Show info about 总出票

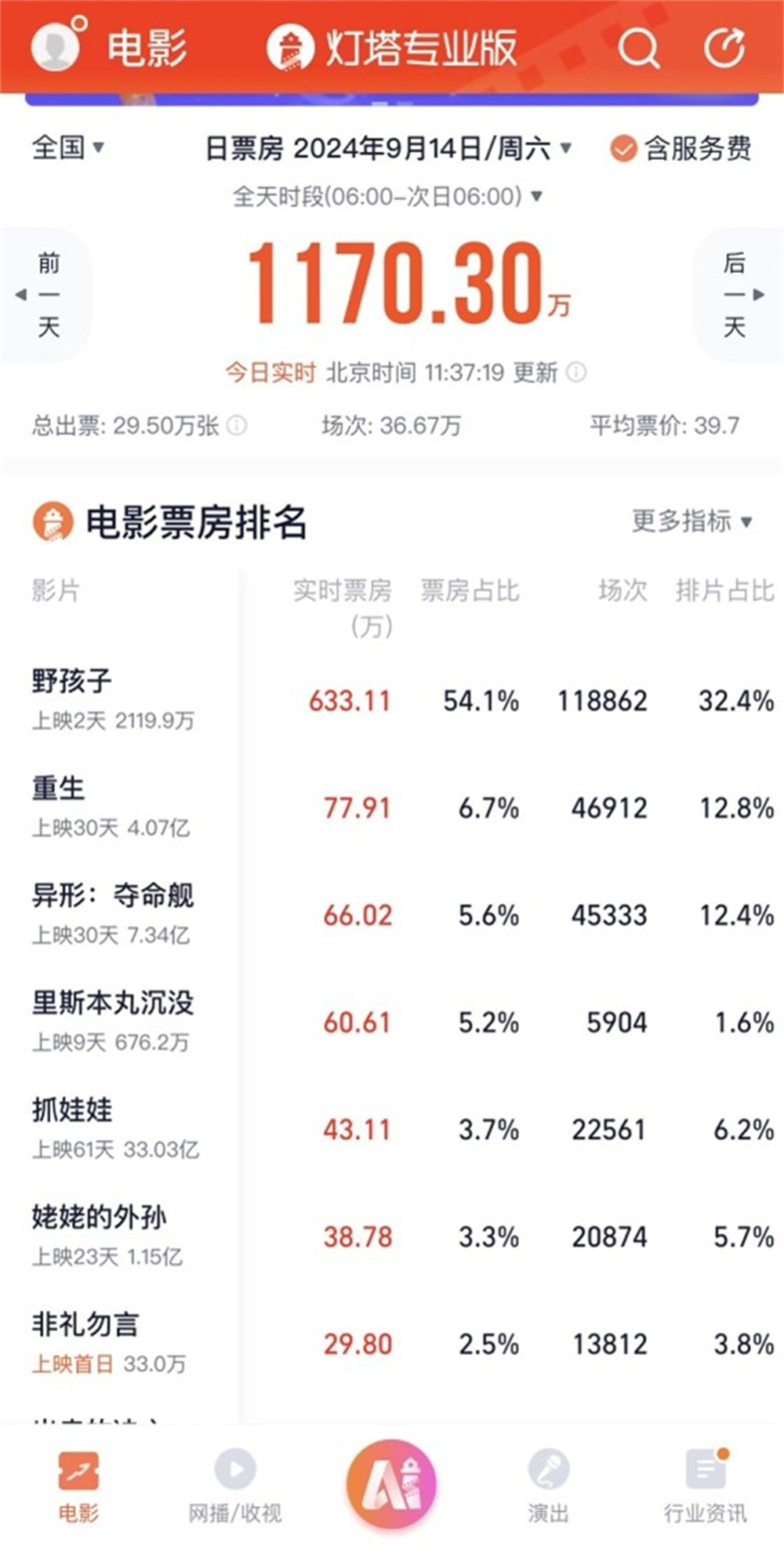[x=237, y=426]
